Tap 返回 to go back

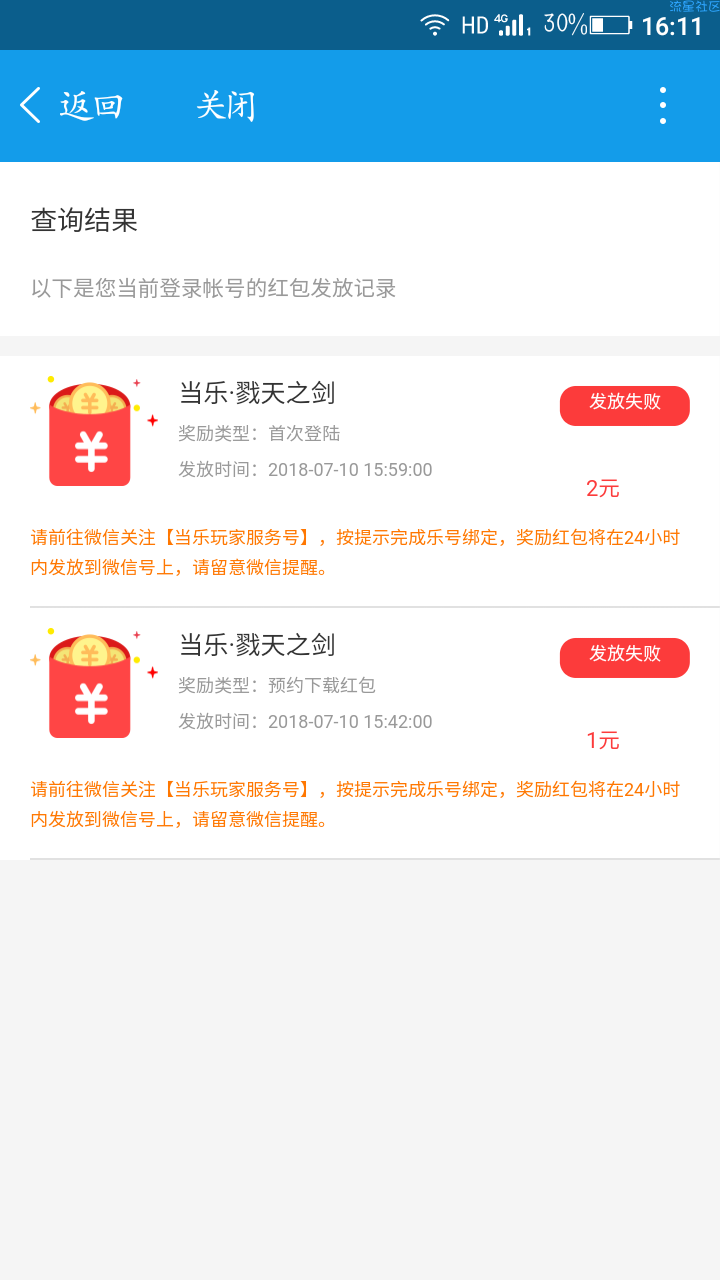[72, 105]
